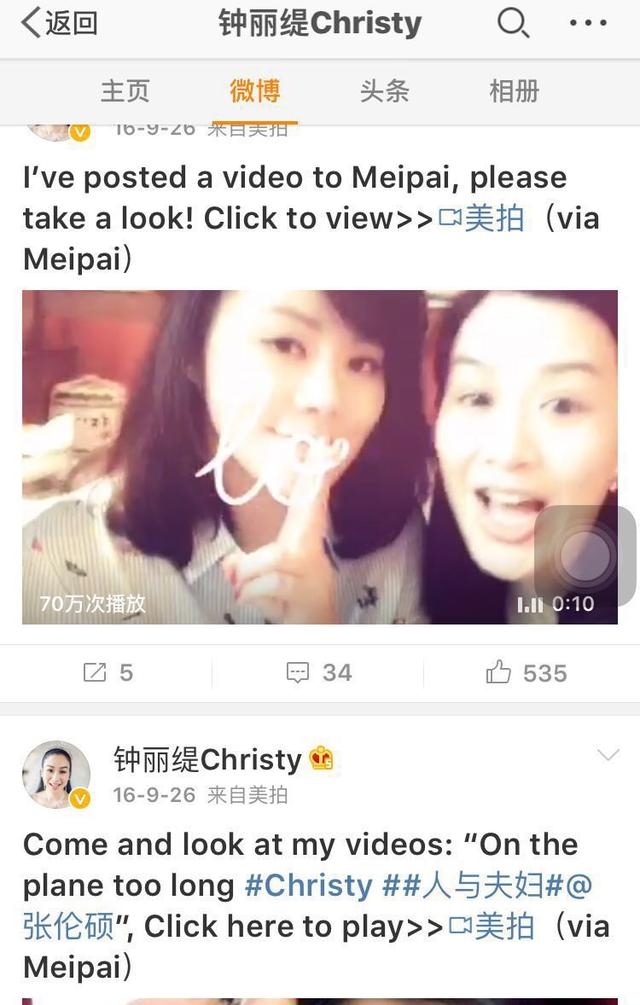The height and width of the screenshot is (1005, 640).
Task: Go back with the 返回 button
Action: (60, 24)
